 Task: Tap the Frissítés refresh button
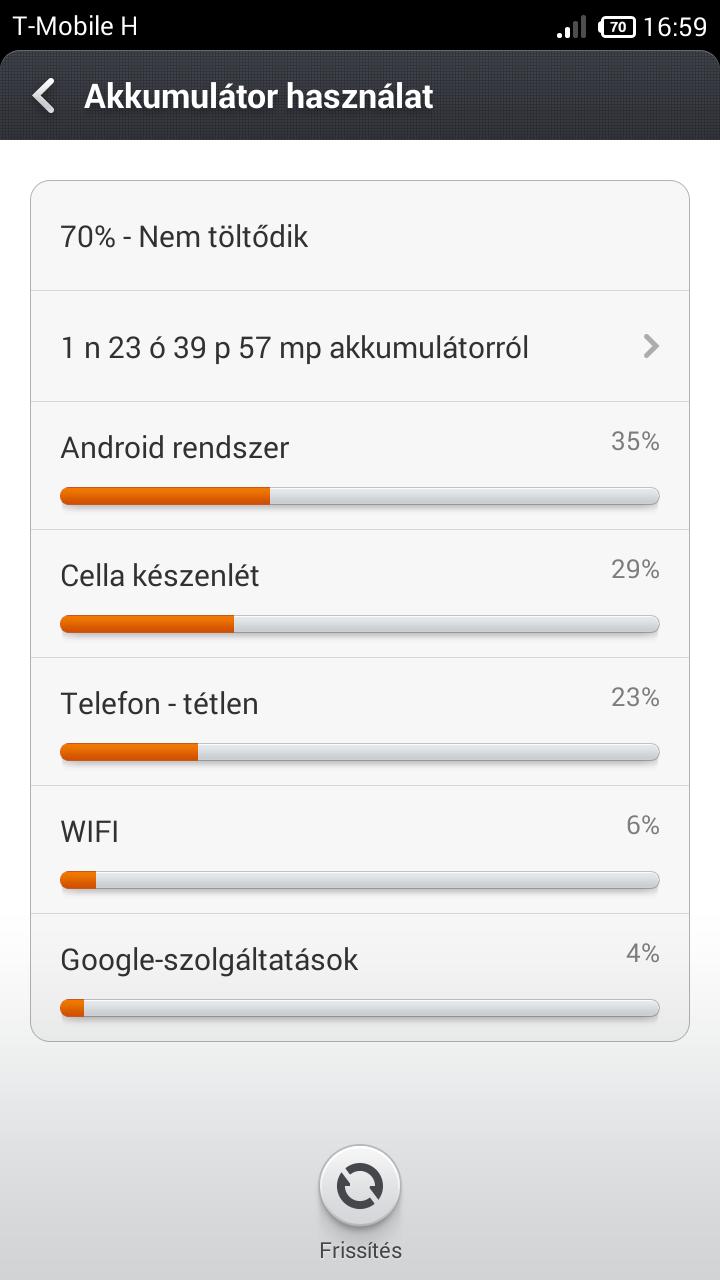[x=360, y=1187]
